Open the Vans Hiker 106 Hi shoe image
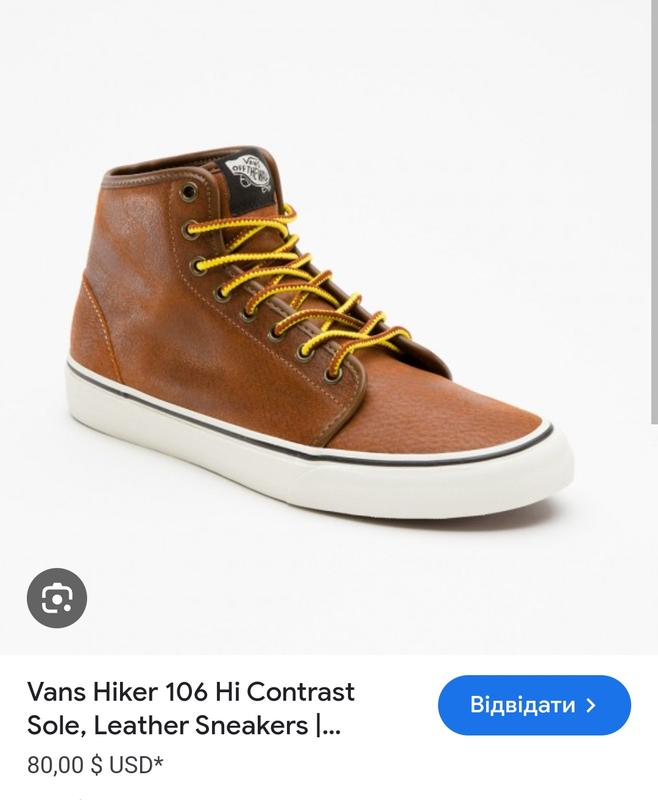This screenshot has width=658, height=800. 320,330
